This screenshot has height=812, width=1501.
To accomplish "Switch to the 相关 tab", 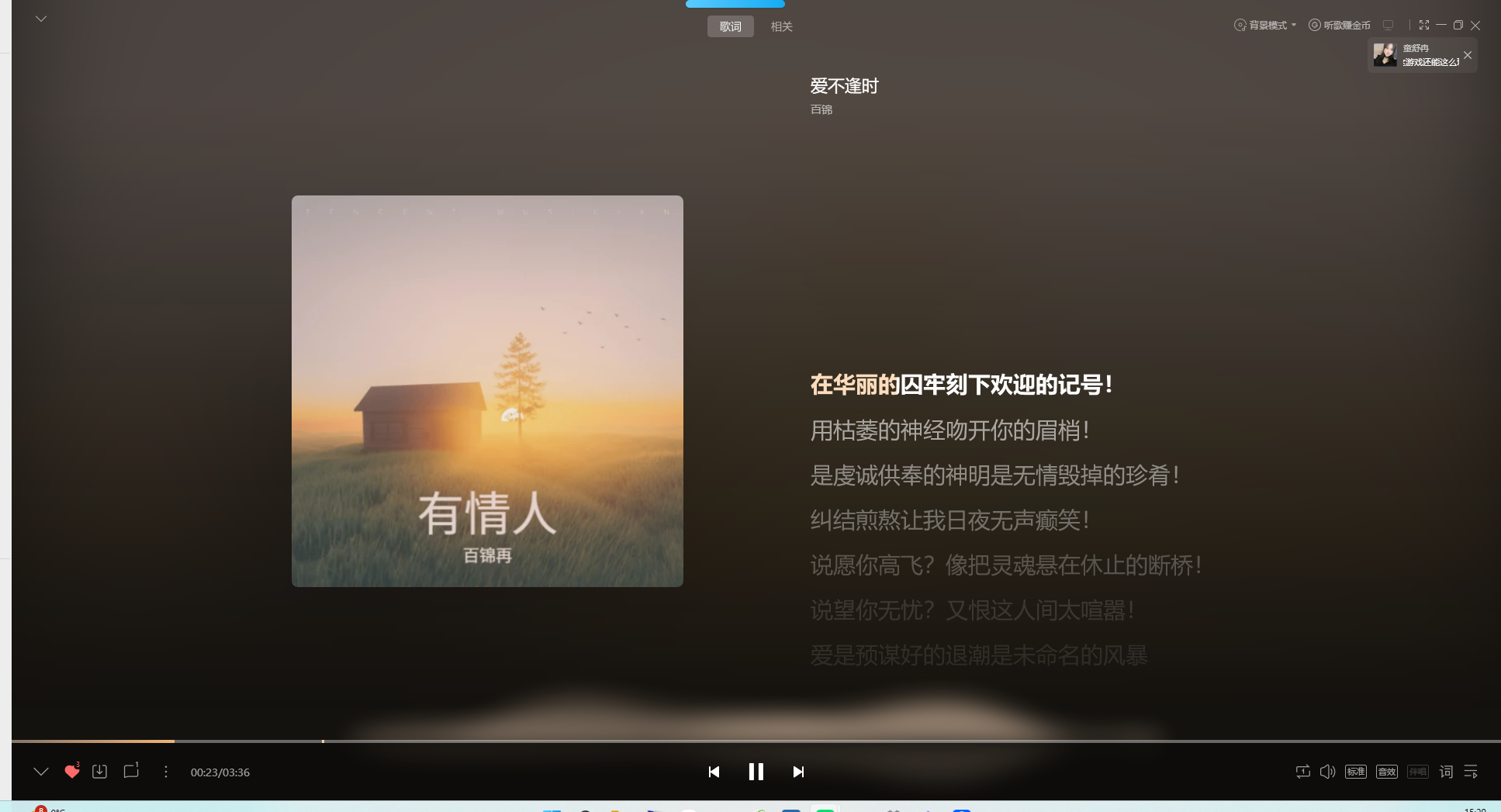I will pos(781,26).
